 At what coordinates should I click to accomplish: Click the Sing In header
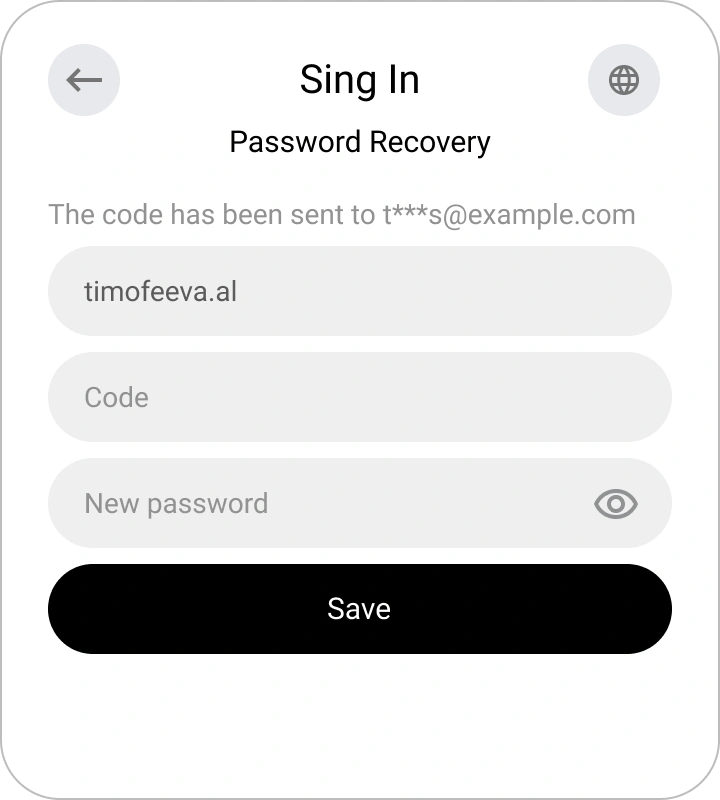(360, 80)
